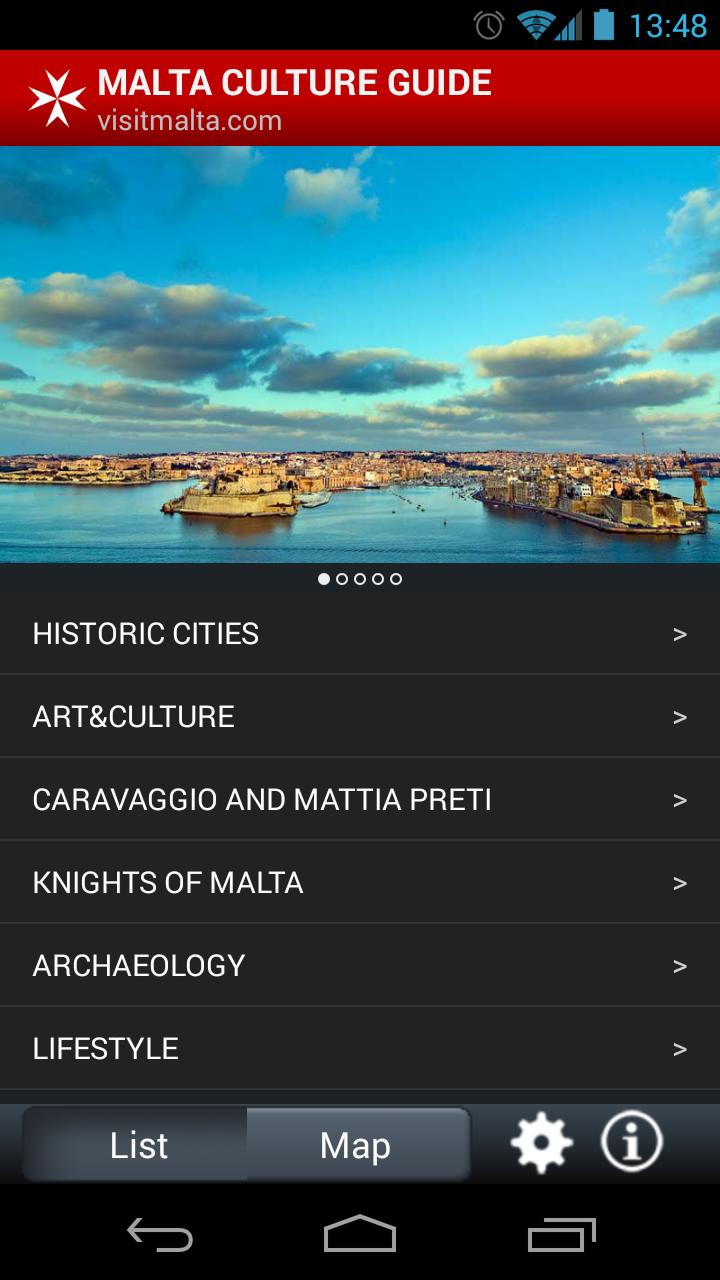Open settings via the gear icon
720x1280 pixels.
[x=540, y=1142]
